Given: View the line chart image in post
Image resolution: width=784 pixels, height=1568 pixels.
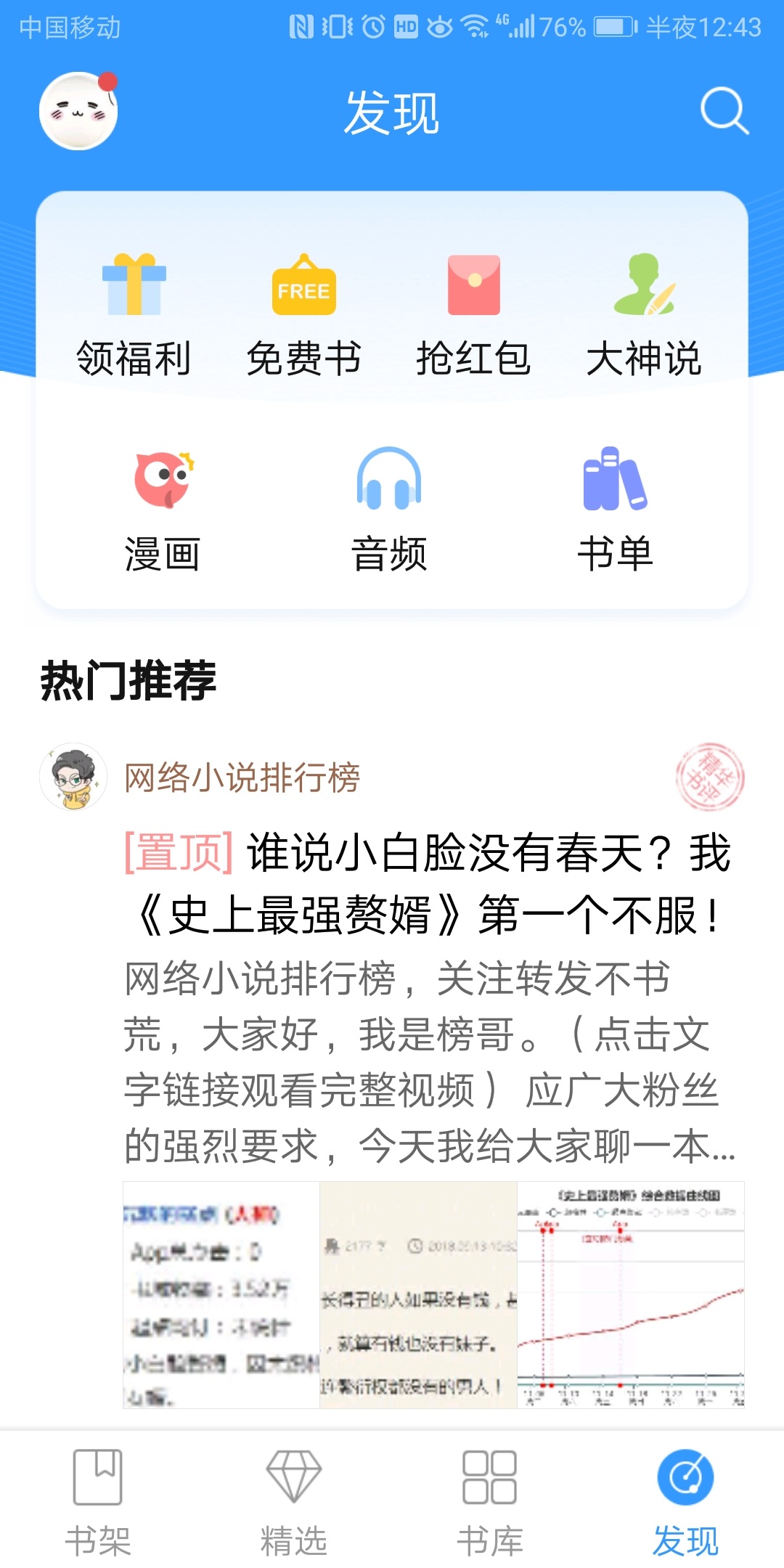Looking at the screenshot, I should (631, 1295).
